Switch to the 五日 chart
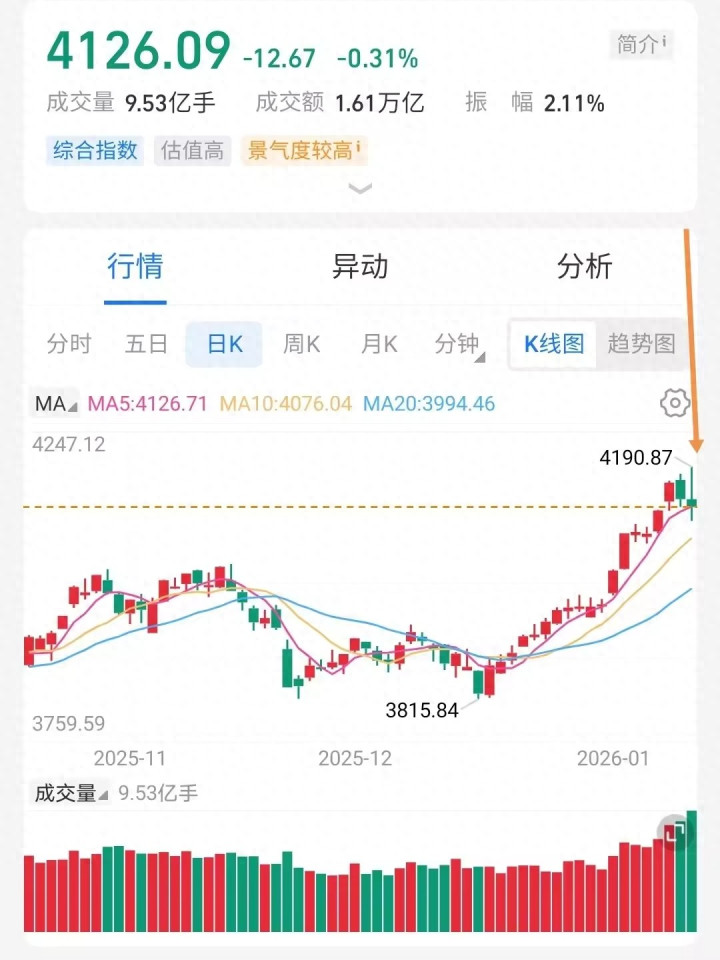Viewport: 720px width, 960px height. click(x=146, y=344)
